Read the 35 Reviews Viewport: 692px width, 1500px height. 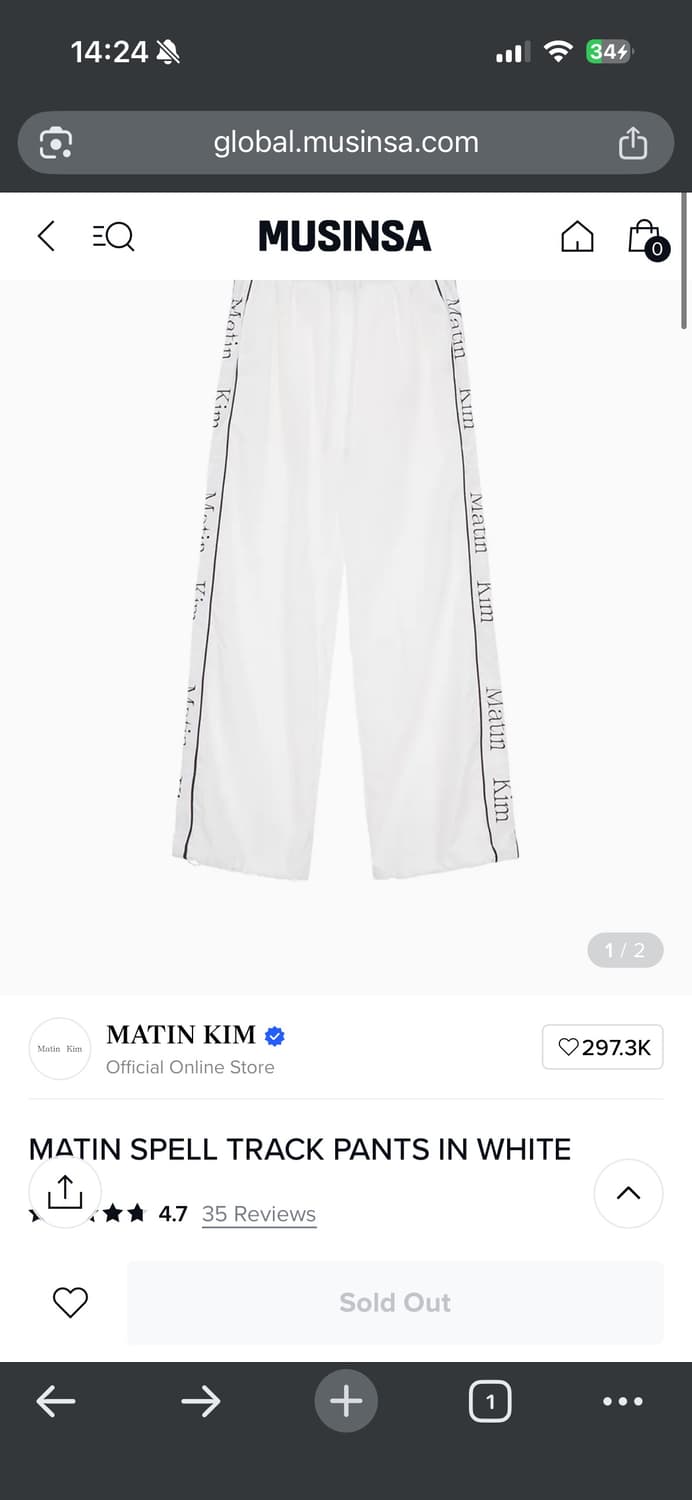(258, 1214)
